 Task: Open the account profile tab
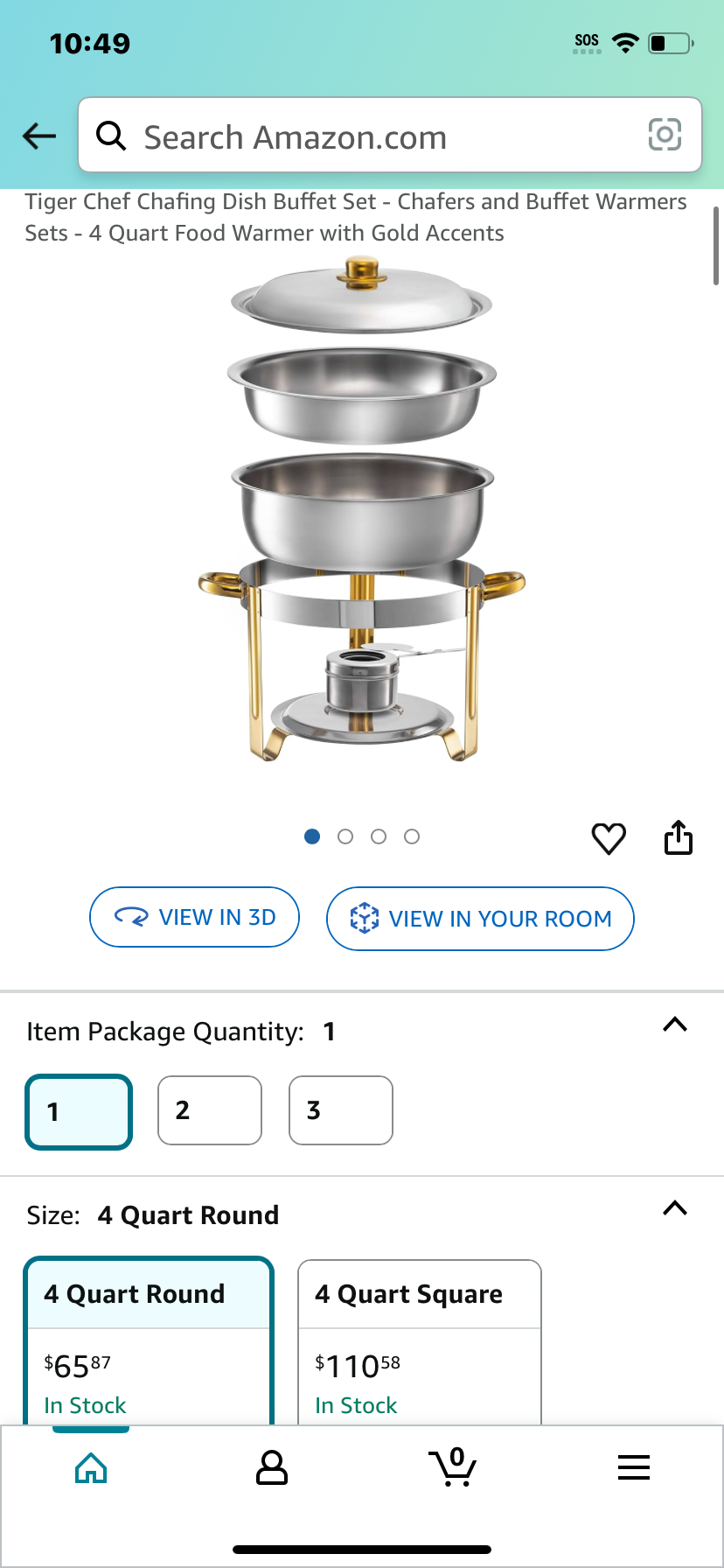[x=272, y=1467]
